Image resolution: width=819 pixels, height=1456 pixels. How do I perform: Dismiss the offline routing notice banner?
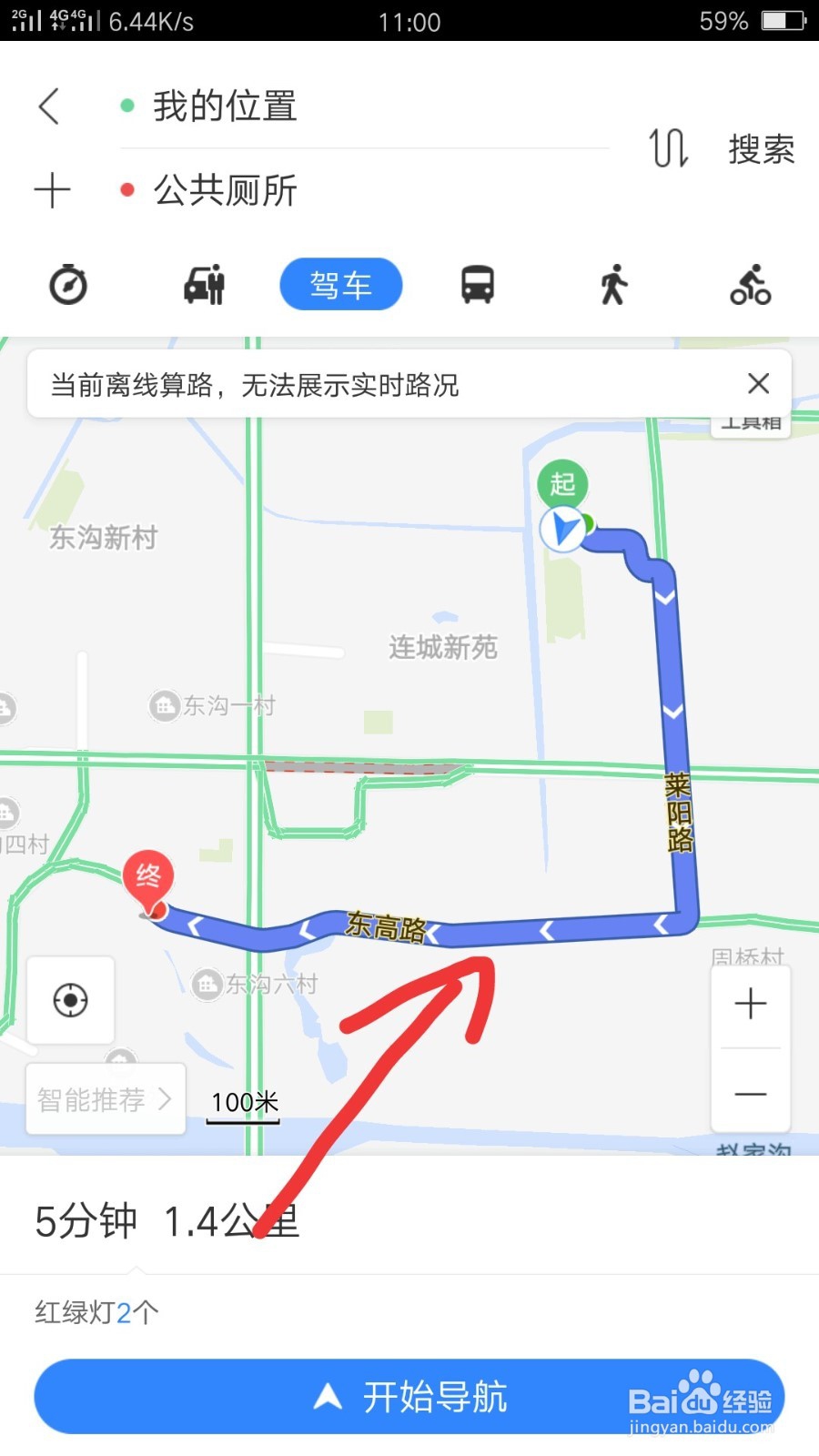pyautogui.click(x=759, y=384)
